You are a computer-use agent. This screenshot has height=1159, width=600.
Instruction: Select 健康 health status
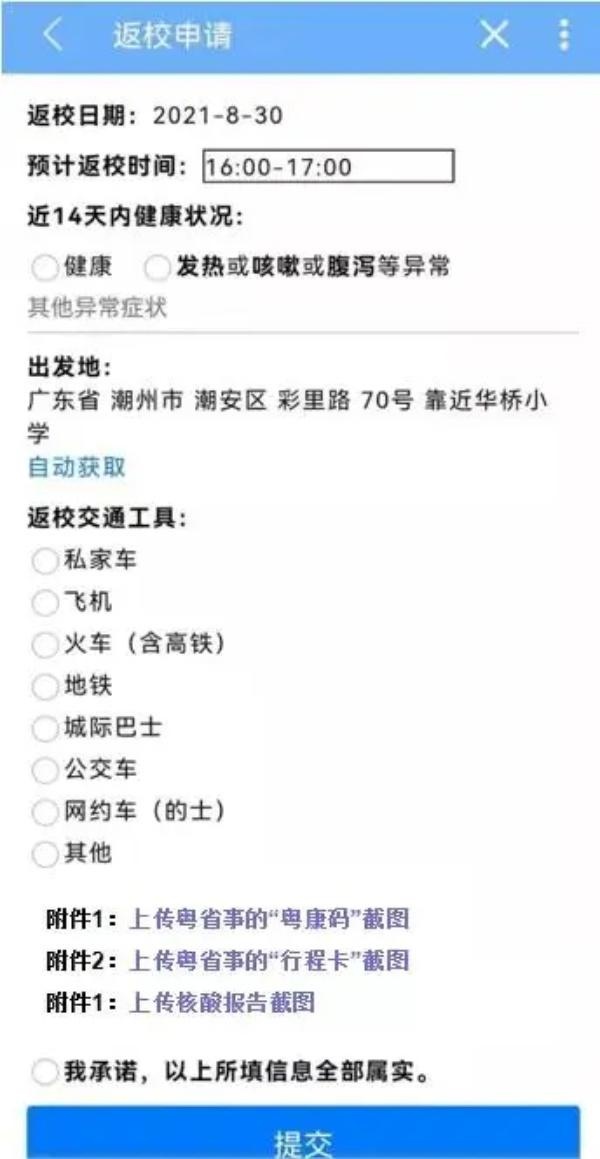pos(45,267)
